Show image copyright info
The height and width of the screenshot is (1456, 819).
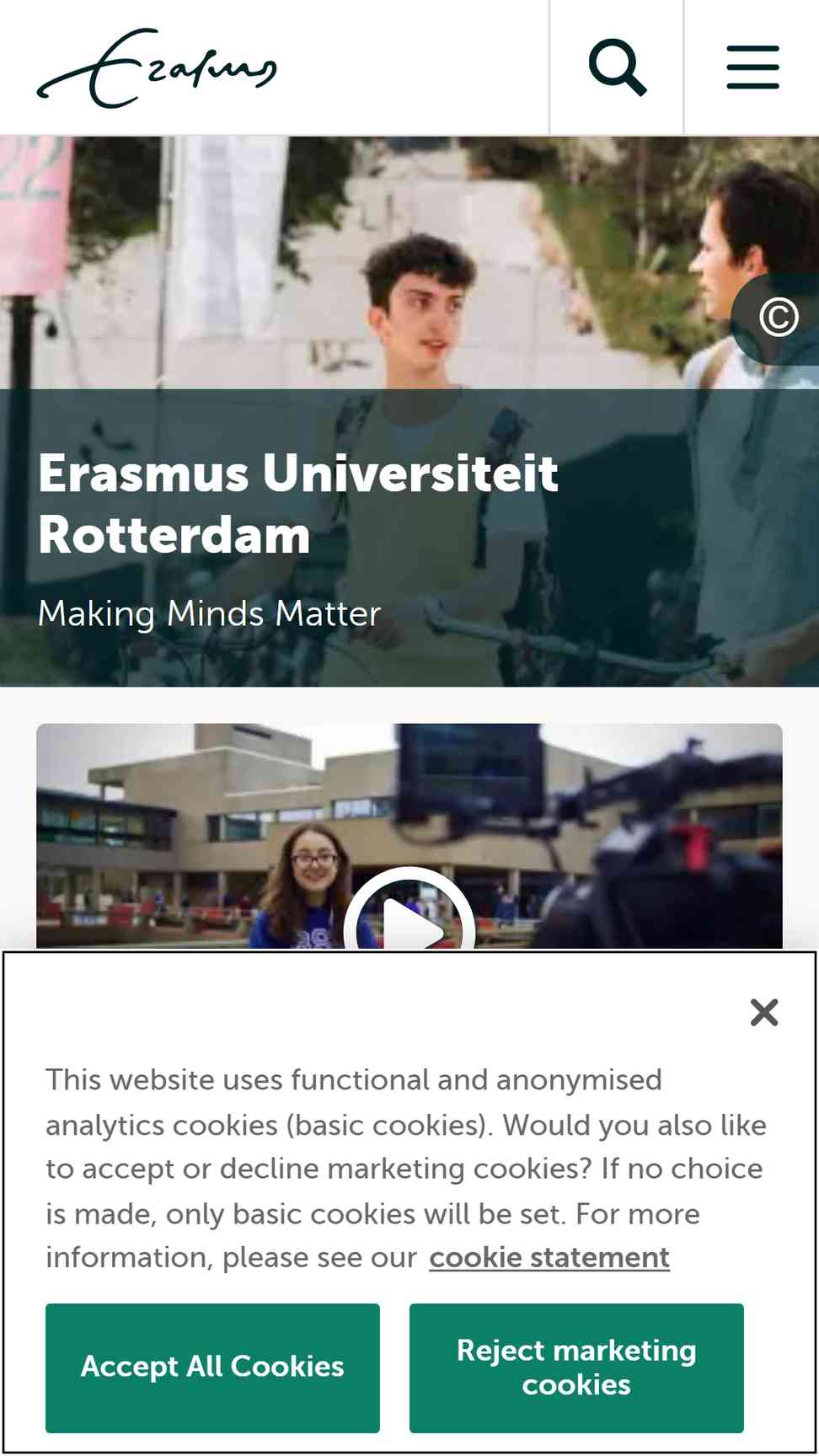click(x=779, y=318)
